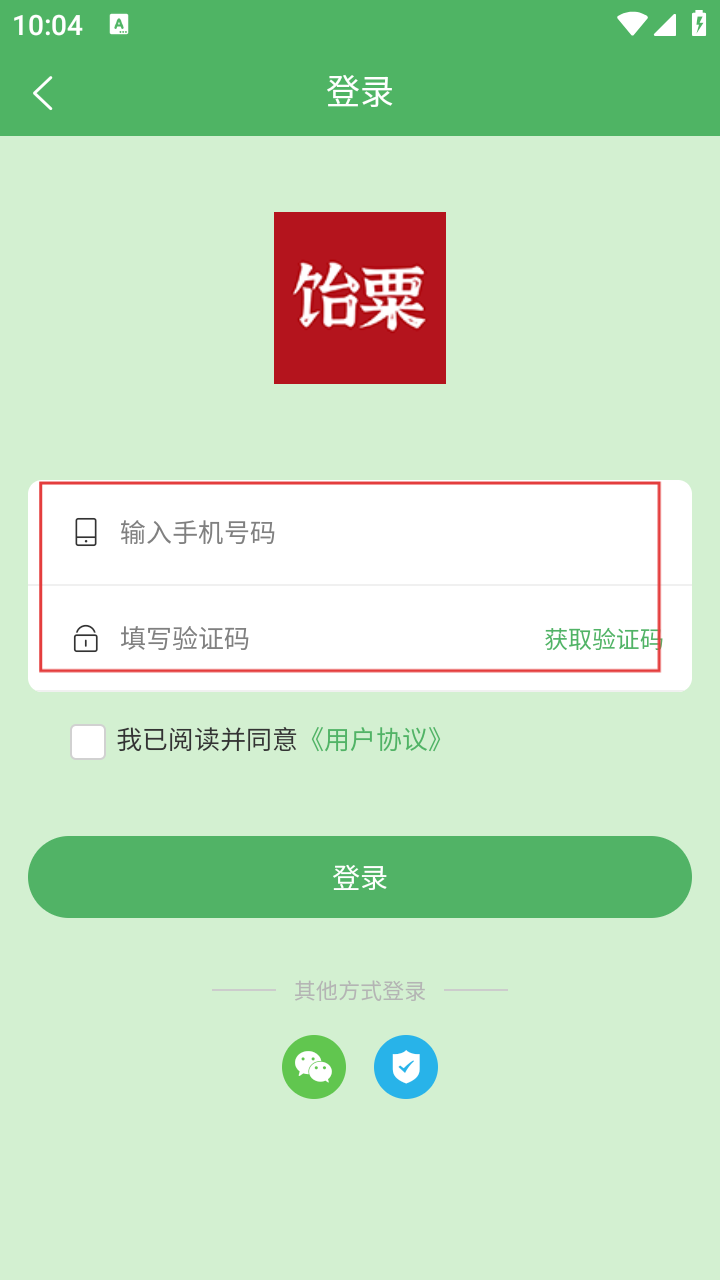The image size is (720, 1280).
Task: Go back using the top-left arrow
Action: point(42,93)
